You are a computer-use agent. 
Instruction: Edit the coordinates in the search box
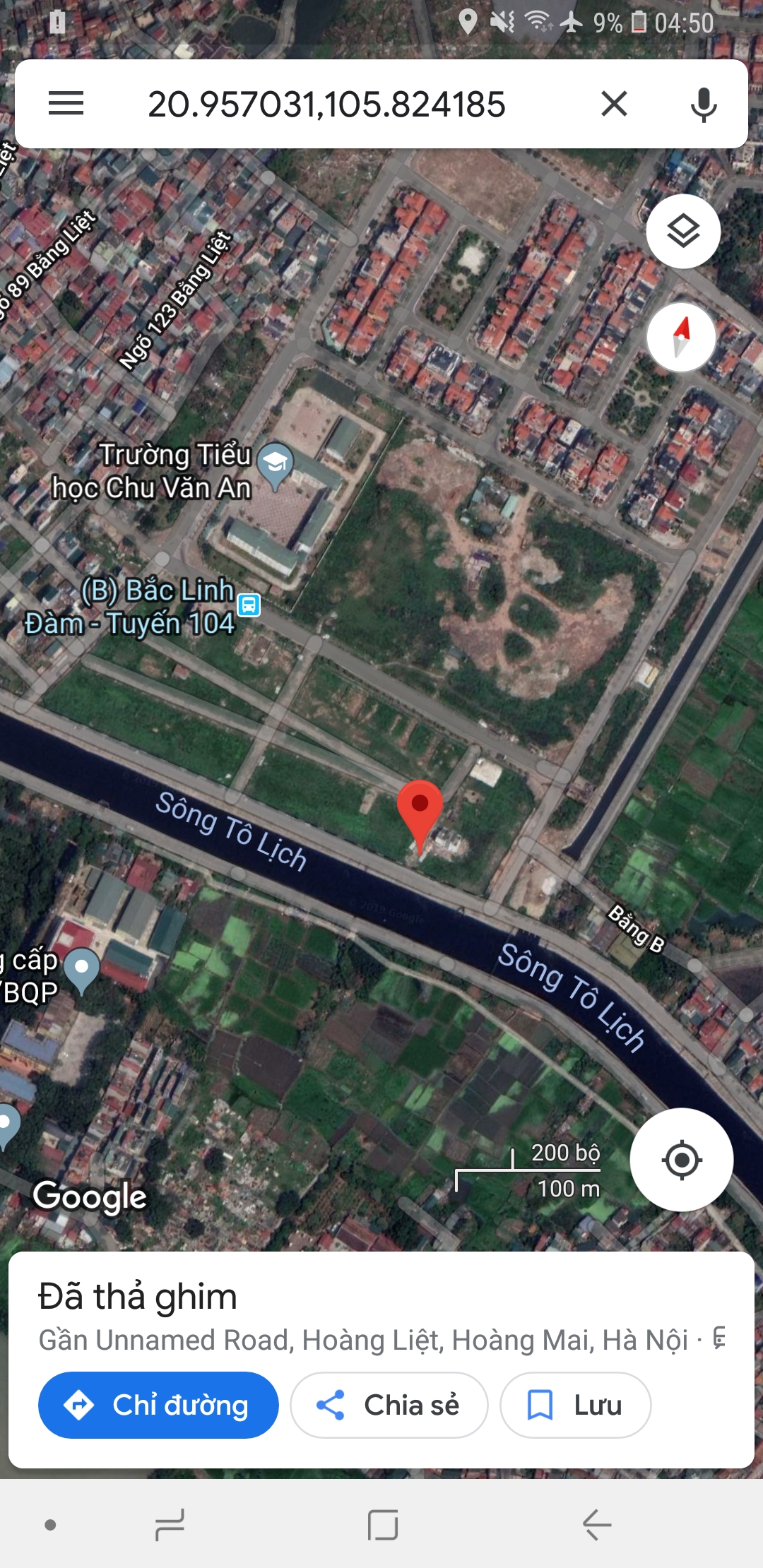coord(326,105)
